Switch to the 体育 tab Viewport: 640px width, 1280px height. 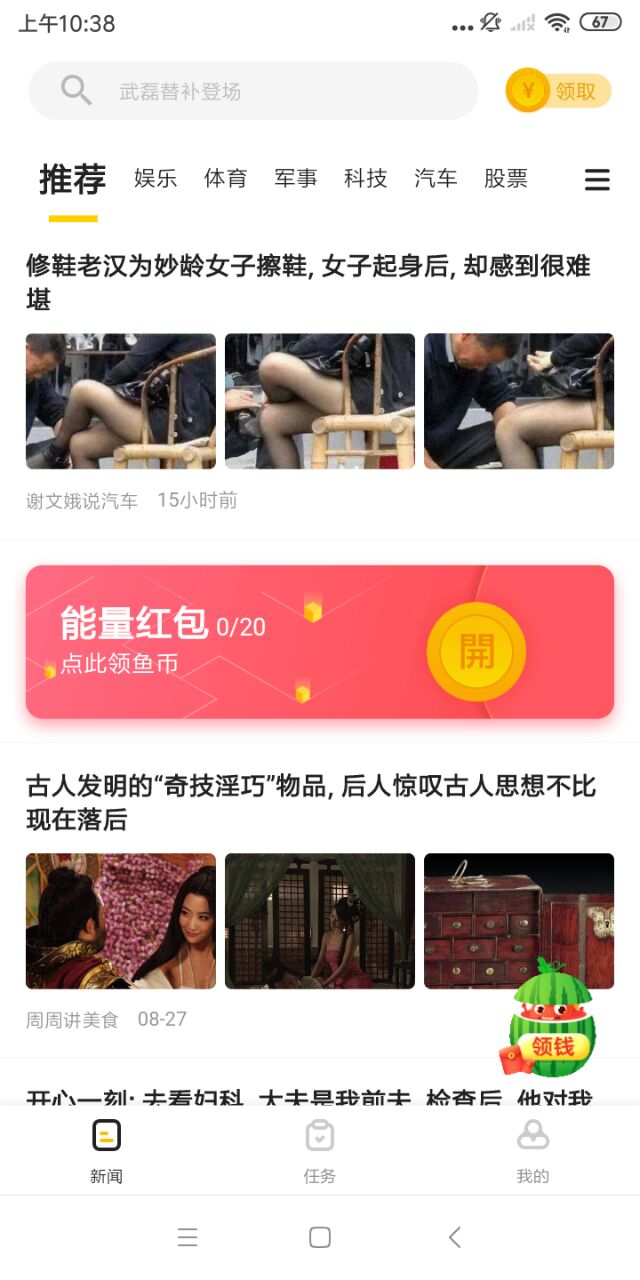[225, 179]
